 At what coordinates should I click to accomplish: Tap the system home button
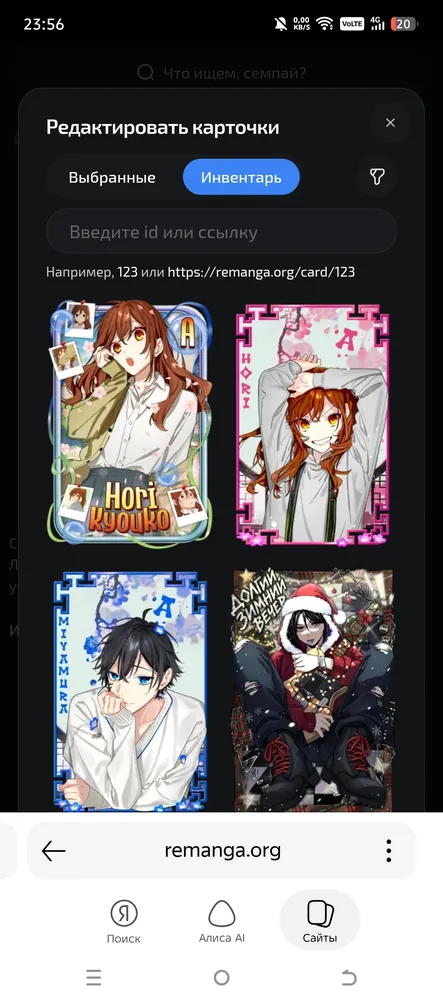pos(221,977)
